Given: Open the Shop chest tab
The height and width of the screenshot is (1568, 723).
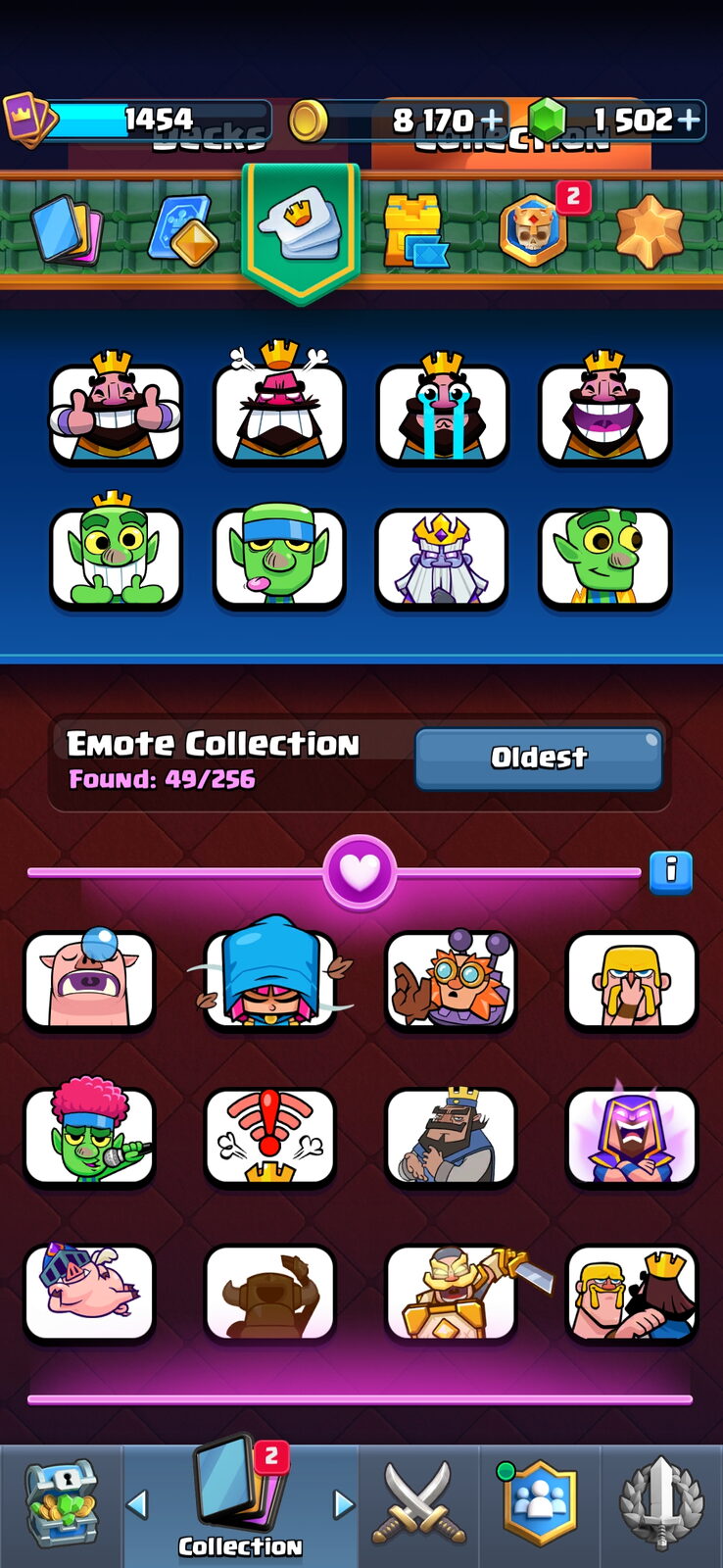Looking at the screenshot, I should click(61, 1504).
